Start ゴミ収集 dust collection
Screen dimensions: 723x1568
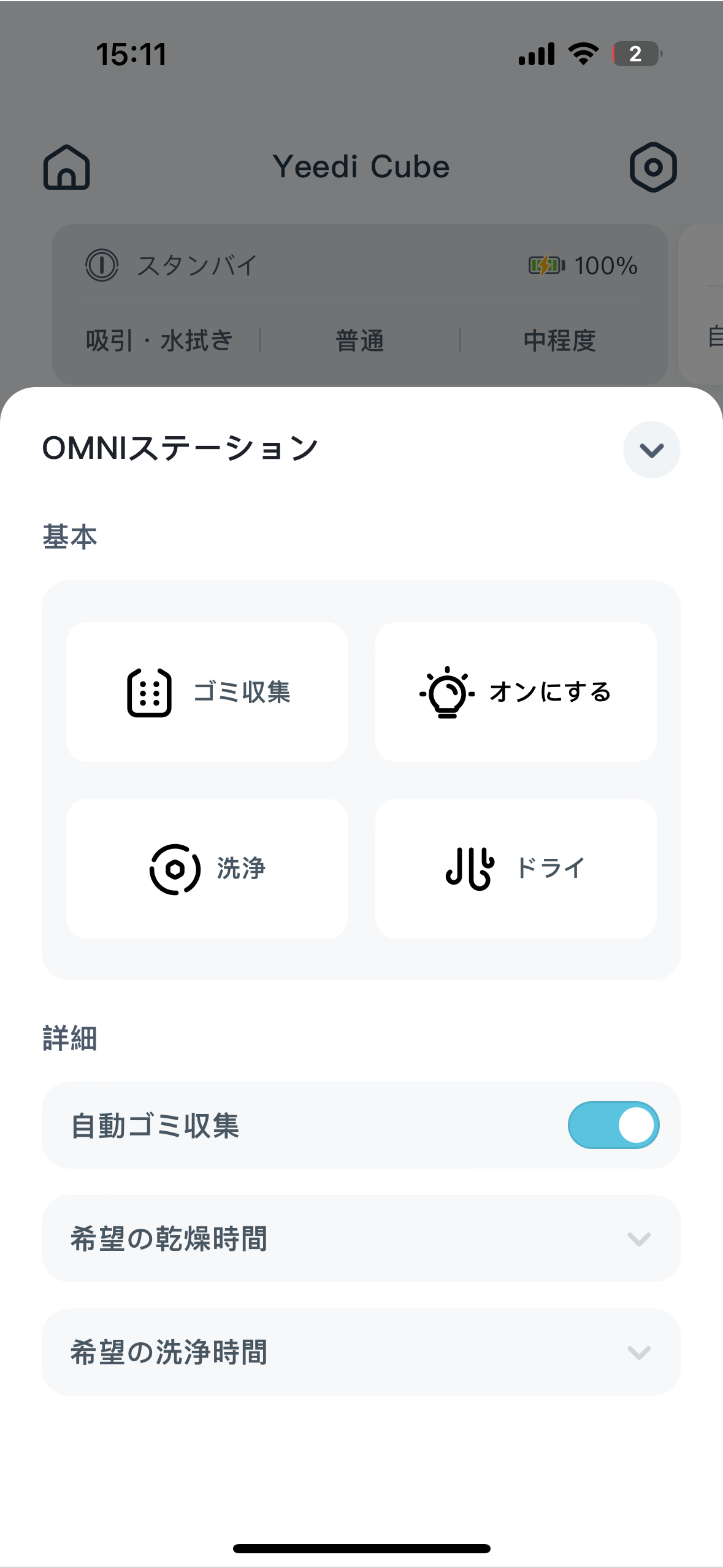207,692
